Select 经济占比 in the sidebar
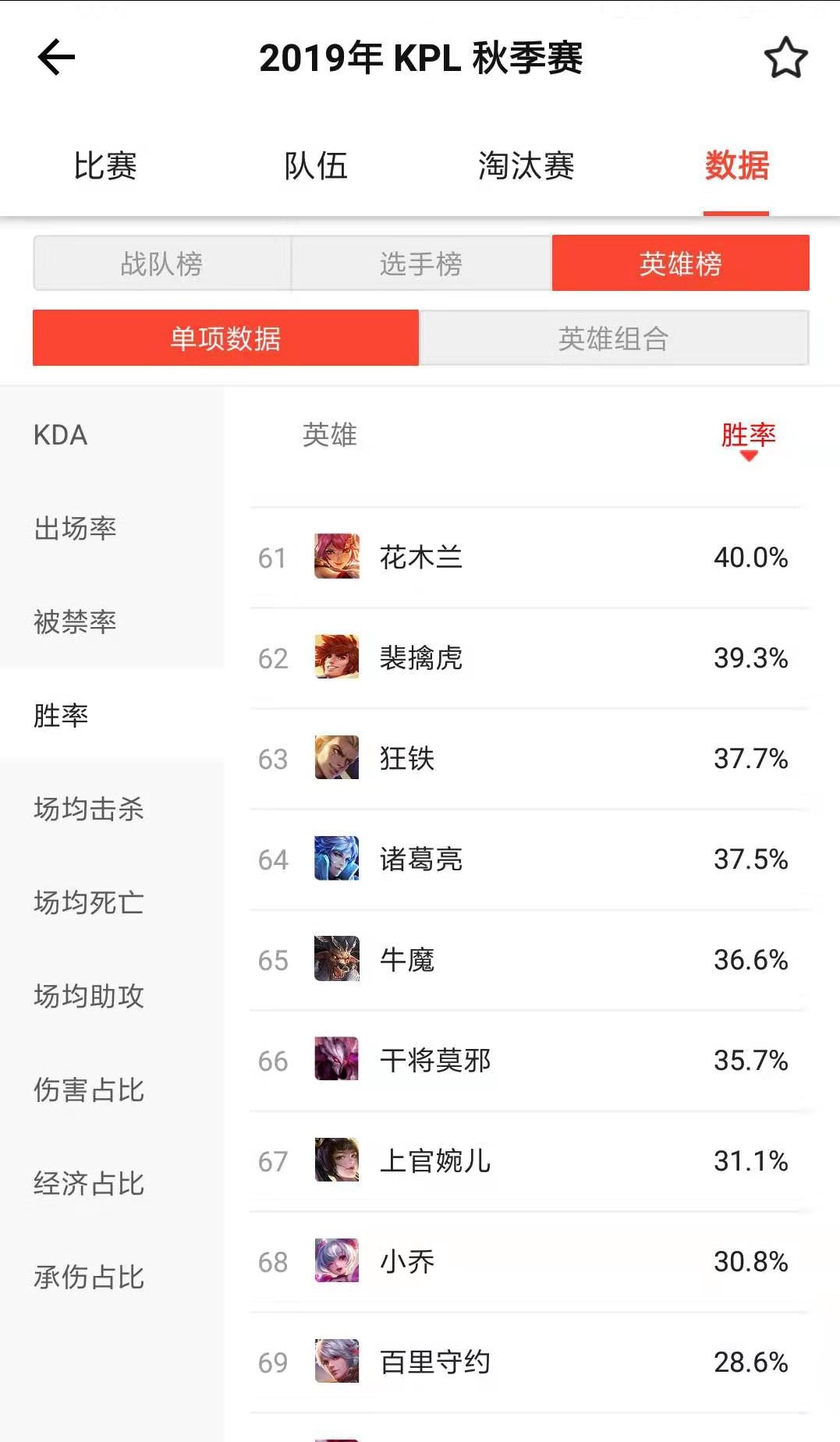Image resolution: width=840 pixels, height=1442 pixels. [88, 1184]
